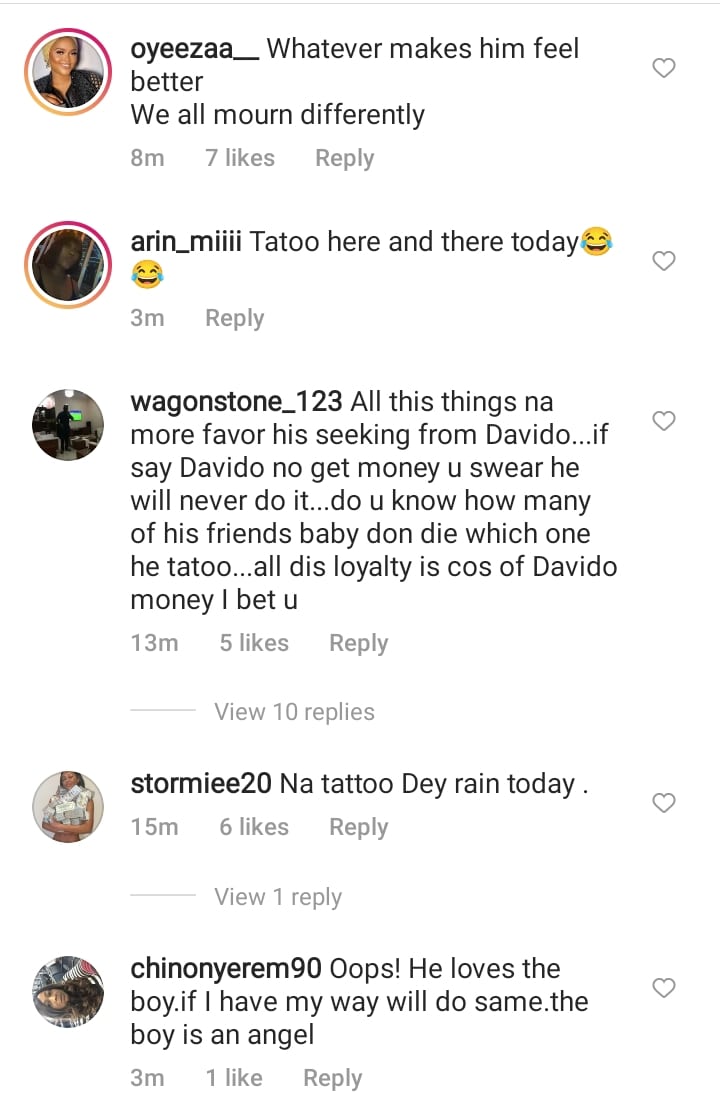The width and height of the screenshot is (720, 1094).
Task: Like oyeezaa__'s comment
Action: click(664, 68)
